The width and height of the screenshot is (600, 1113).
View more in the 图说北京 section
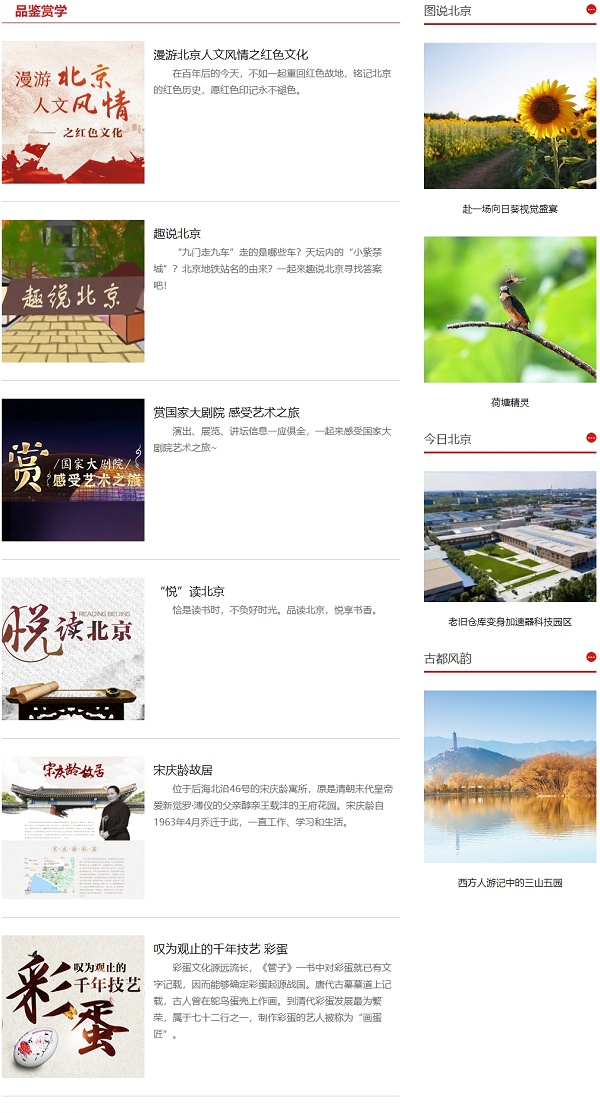coord(591,10)
